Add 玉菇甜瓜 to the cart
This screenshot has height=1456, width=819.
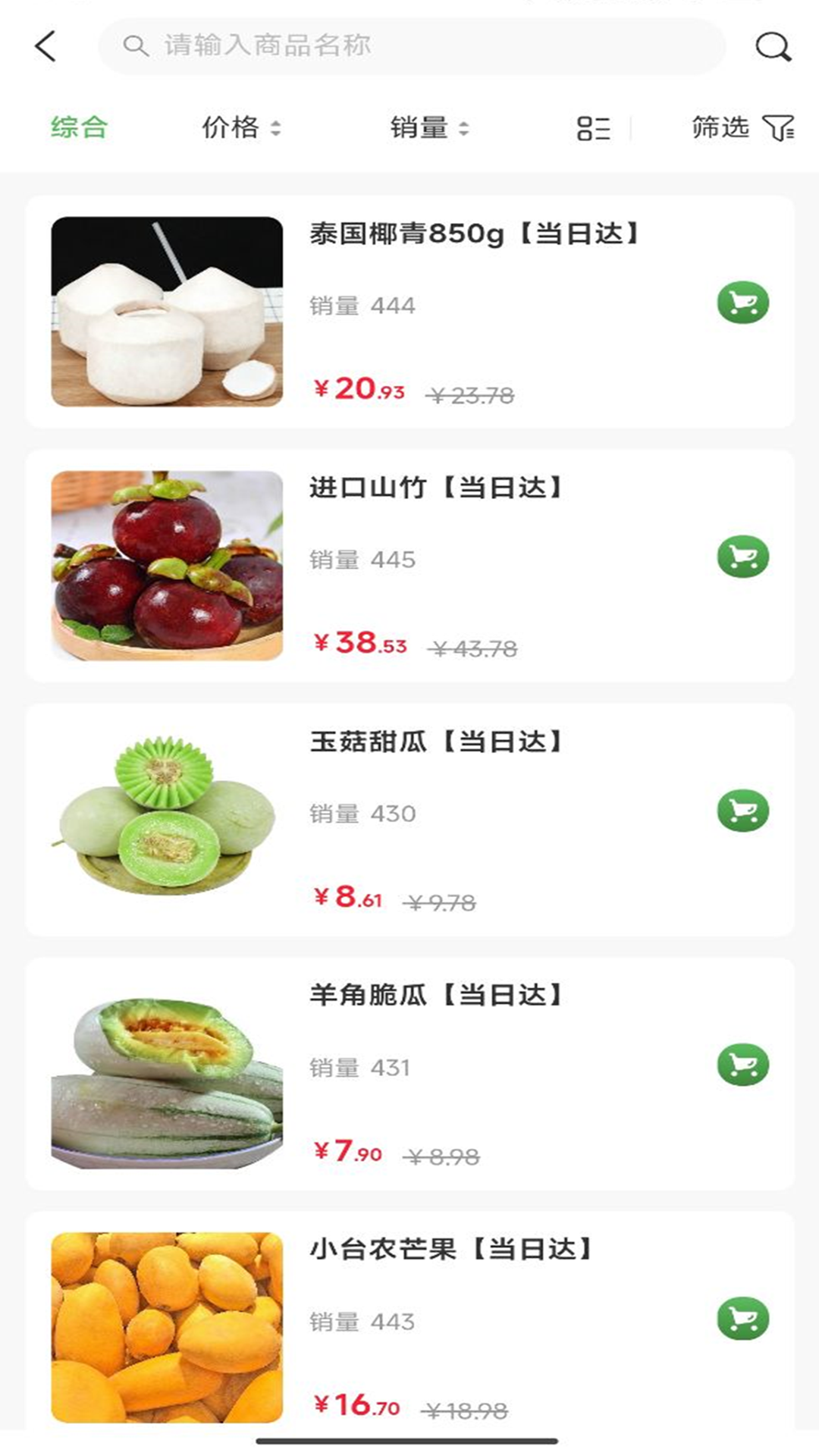[x=742, y=811]
